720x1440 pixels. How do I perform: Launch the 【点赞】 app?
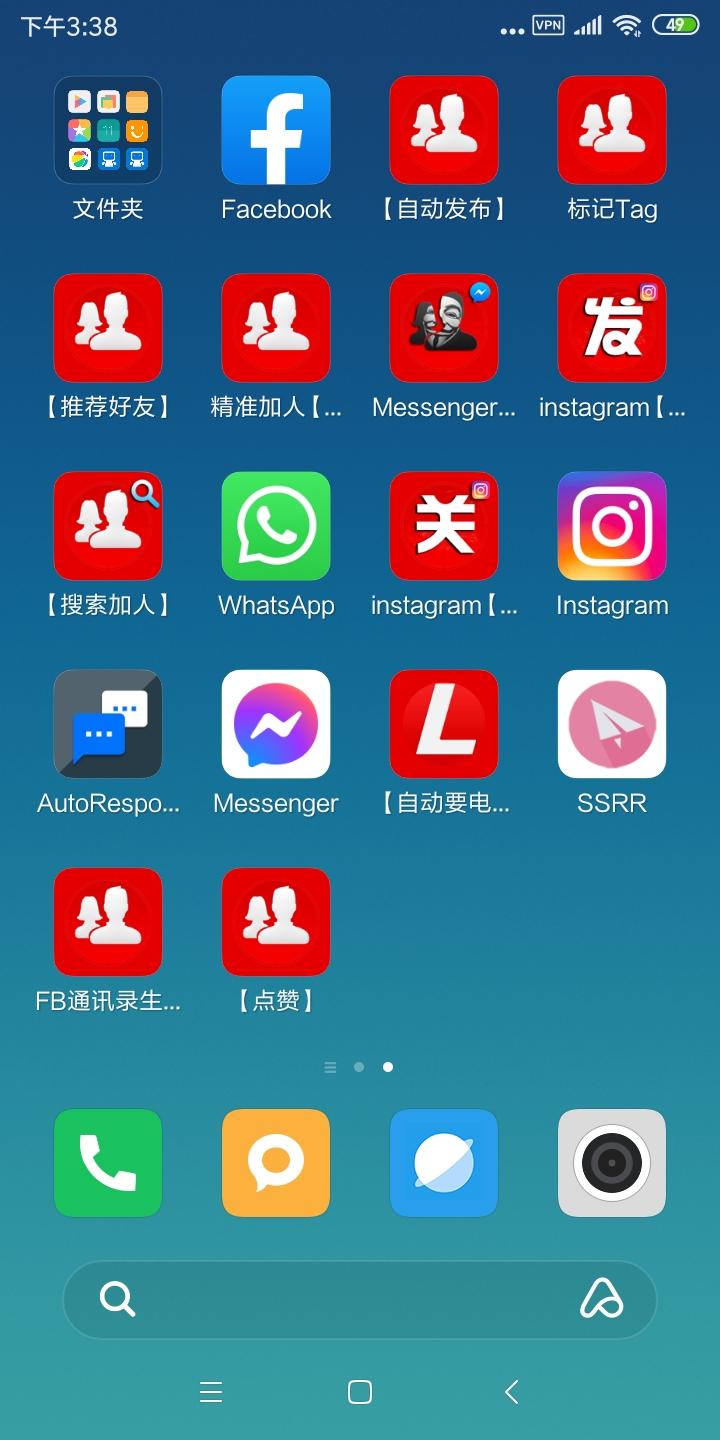[276, 922]
